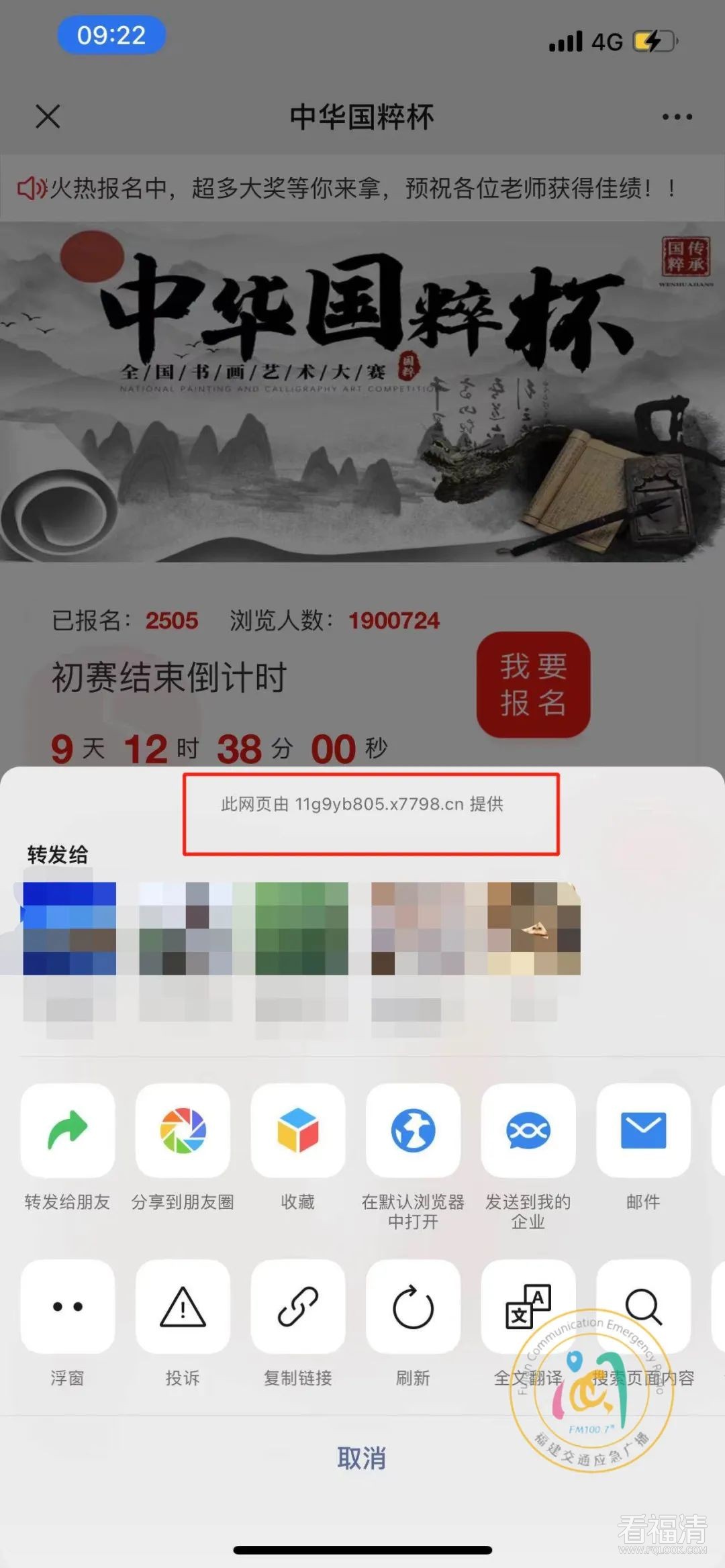Reload the page with 刷新
This screenshot has width=725, height=1568.
(x=413, y=1306)
